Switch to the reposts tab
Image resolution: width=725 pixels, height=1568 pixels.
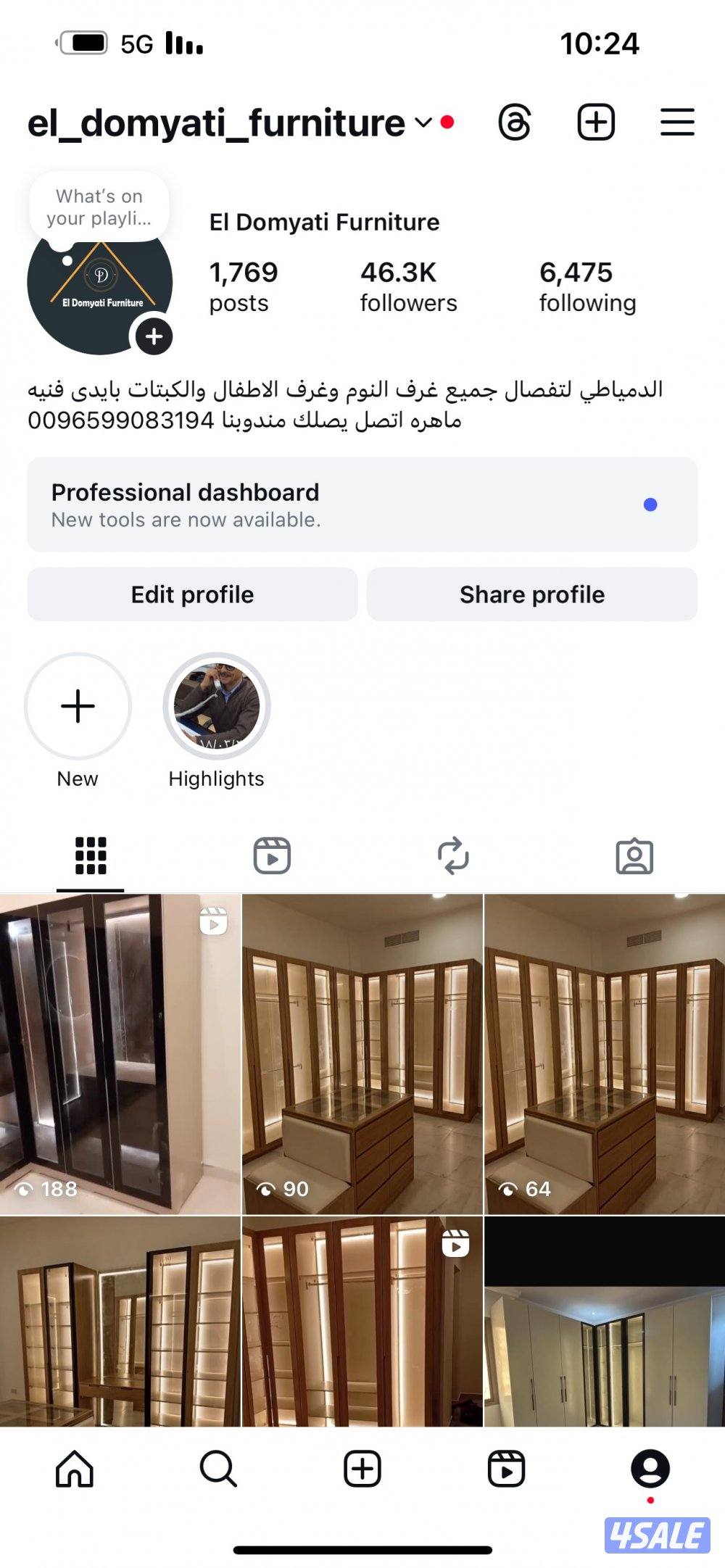tap(453, 856)
